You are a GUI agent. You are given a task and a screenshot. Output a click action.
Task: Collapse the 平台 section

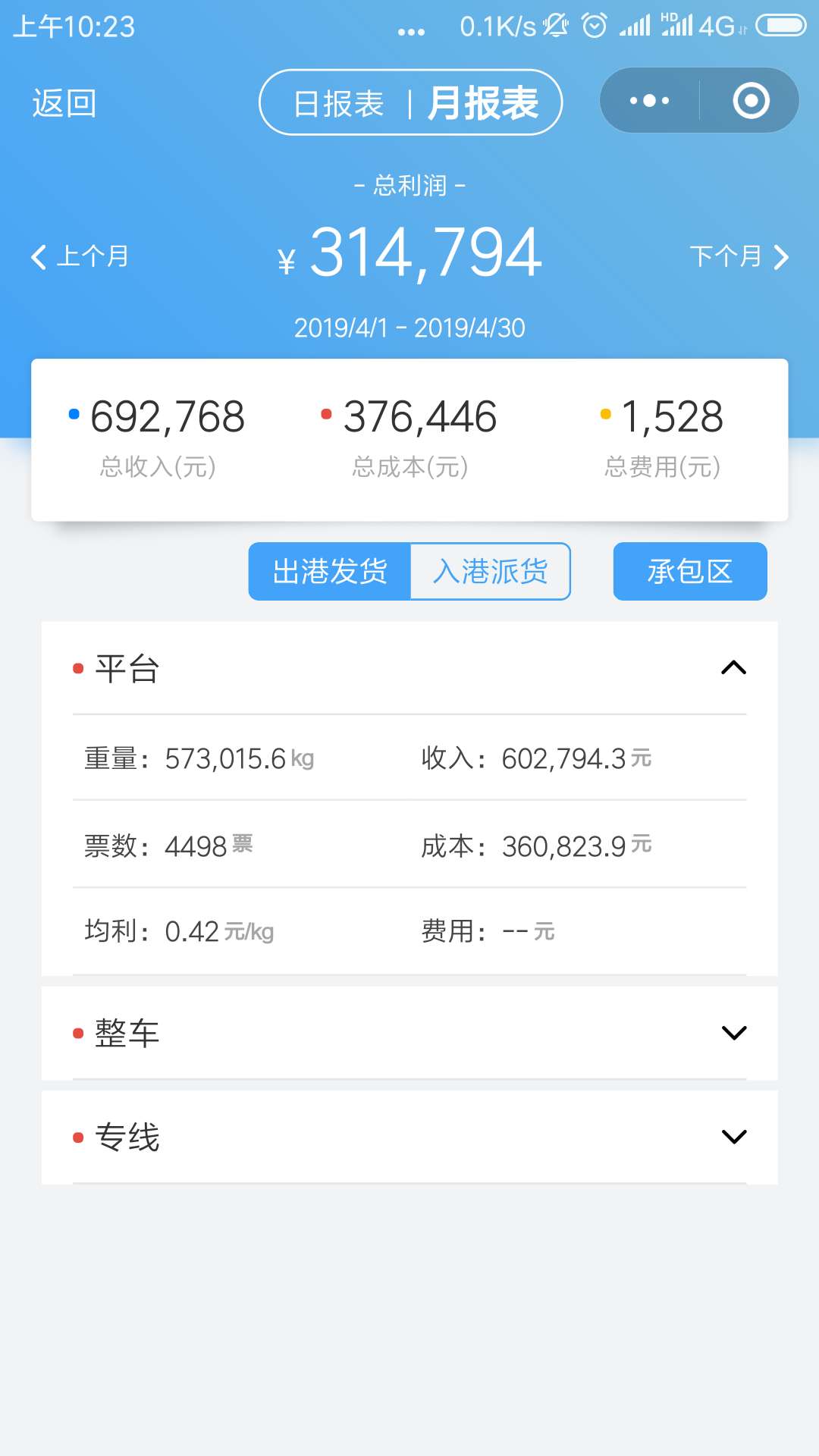[409, 668]
